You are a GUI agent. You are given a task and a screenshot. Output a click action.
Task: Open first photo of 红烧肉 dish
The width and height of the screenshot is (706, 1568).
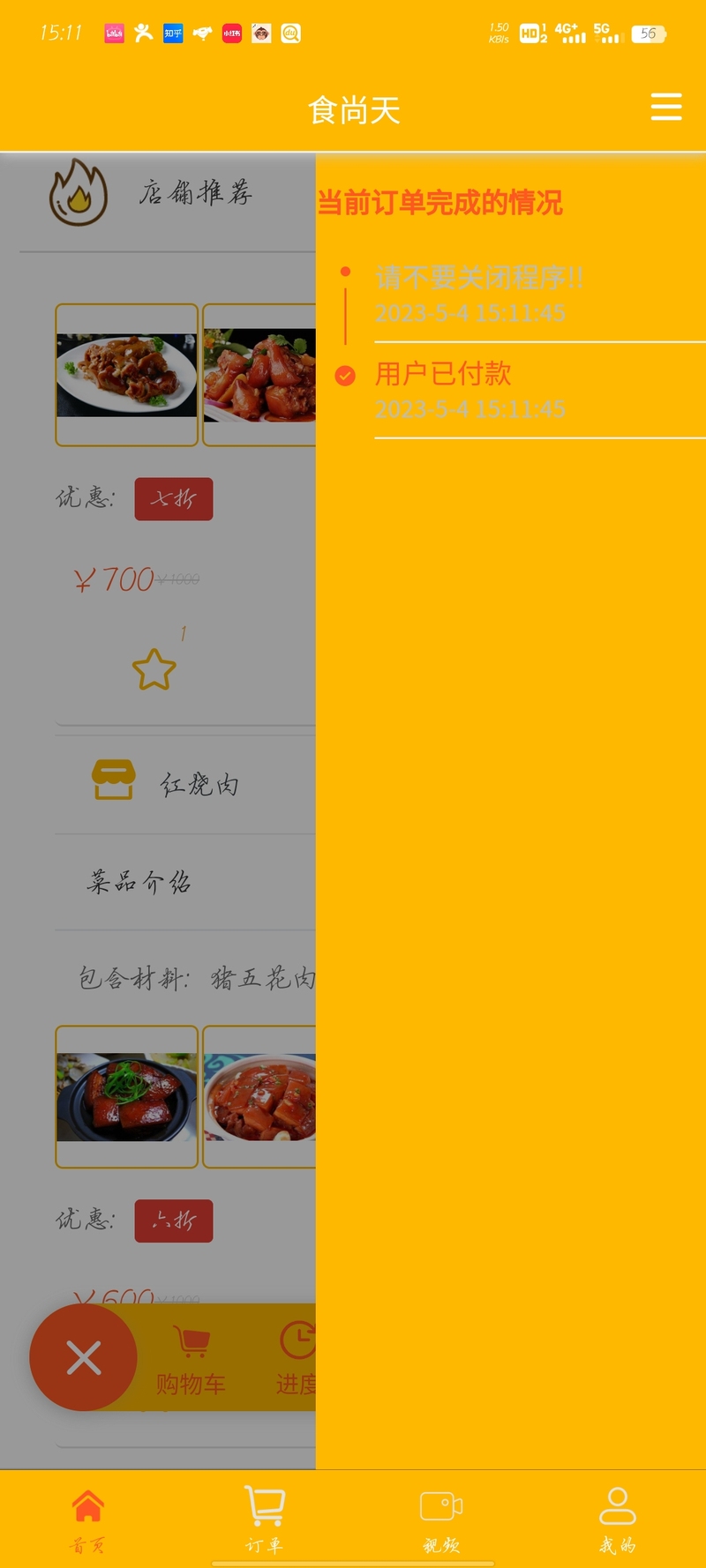tap(127, 1096)
